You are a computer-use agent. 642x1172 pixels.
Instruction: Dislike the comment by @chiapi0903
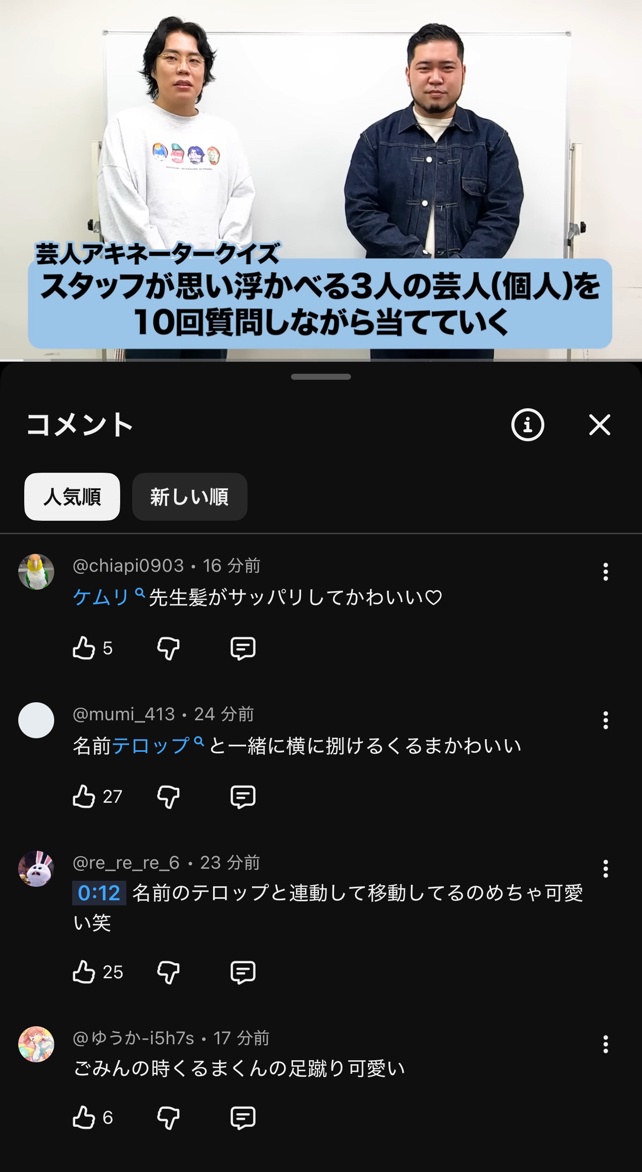coord(168,648)
